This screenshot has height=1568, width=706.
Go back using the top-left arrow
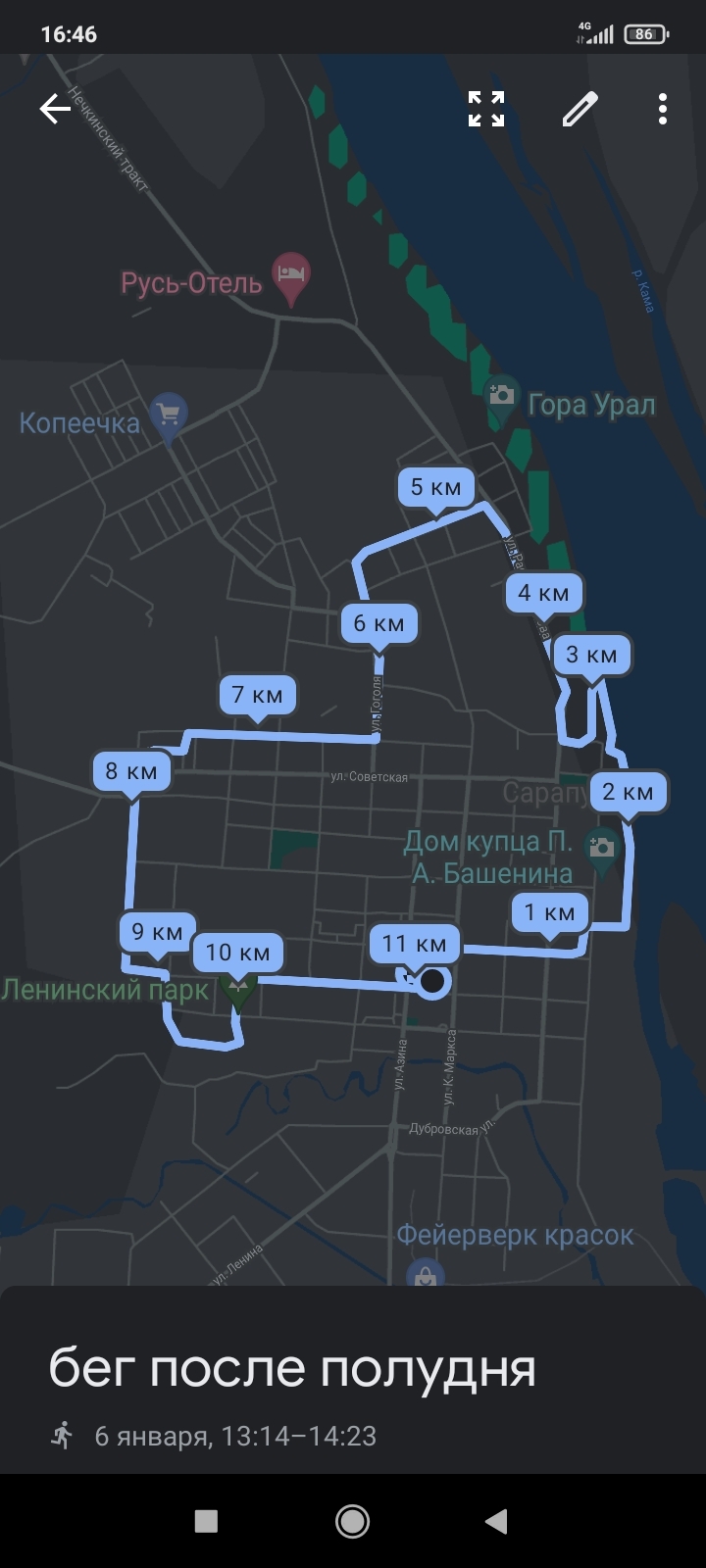click(55, 109)
